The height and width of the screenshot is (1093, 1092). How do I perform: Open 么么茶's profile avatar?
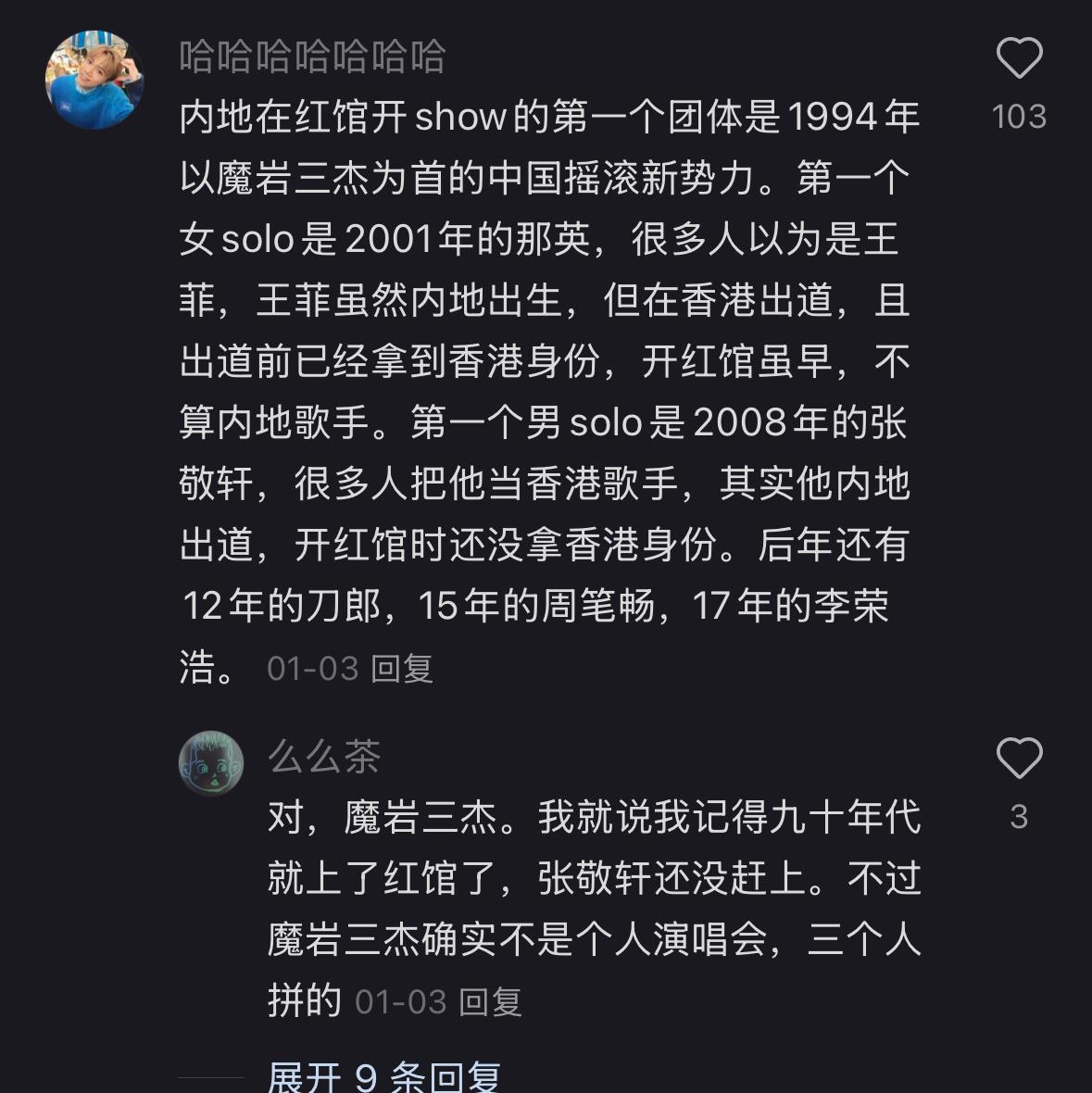click(211, 761)
